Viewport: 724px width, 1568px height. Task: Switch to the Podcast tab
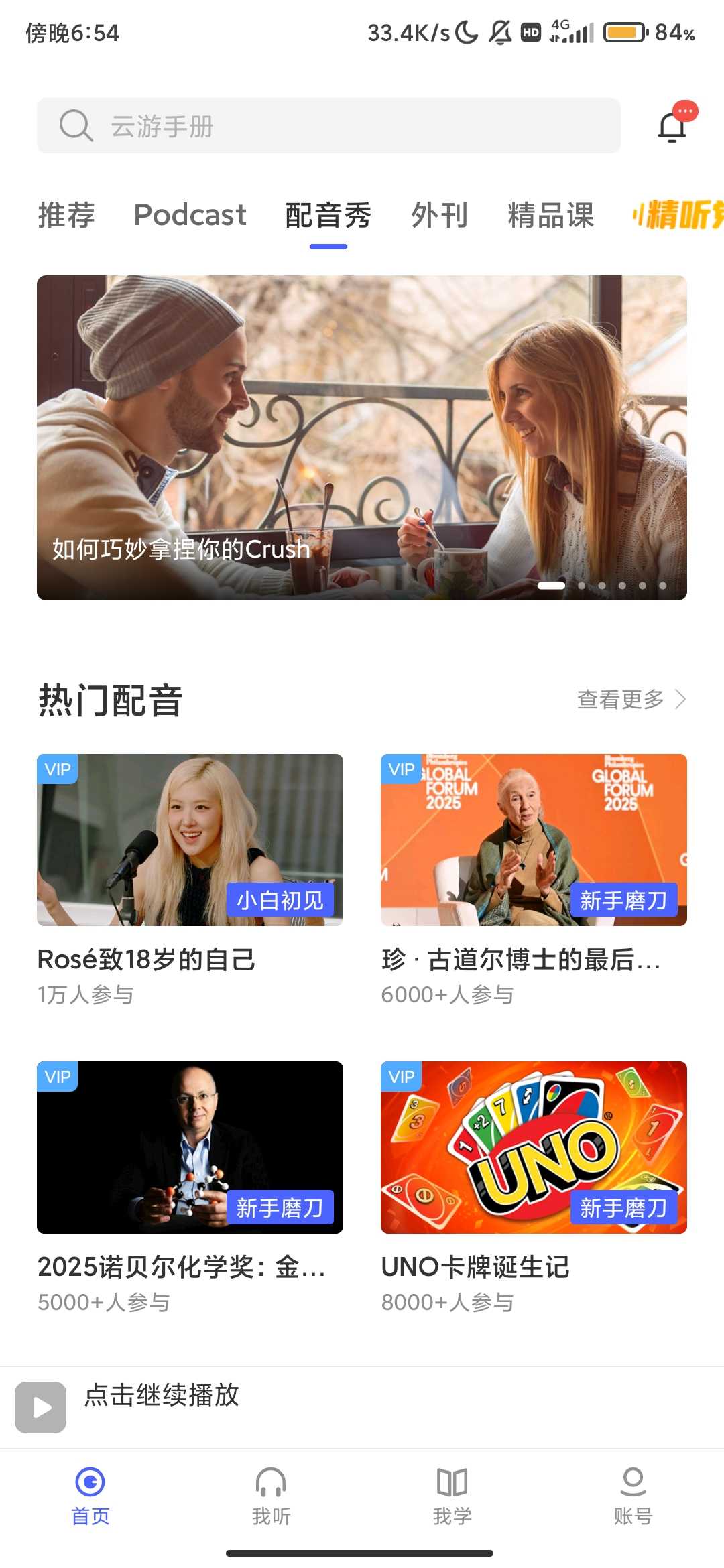[x=190, y=216]
